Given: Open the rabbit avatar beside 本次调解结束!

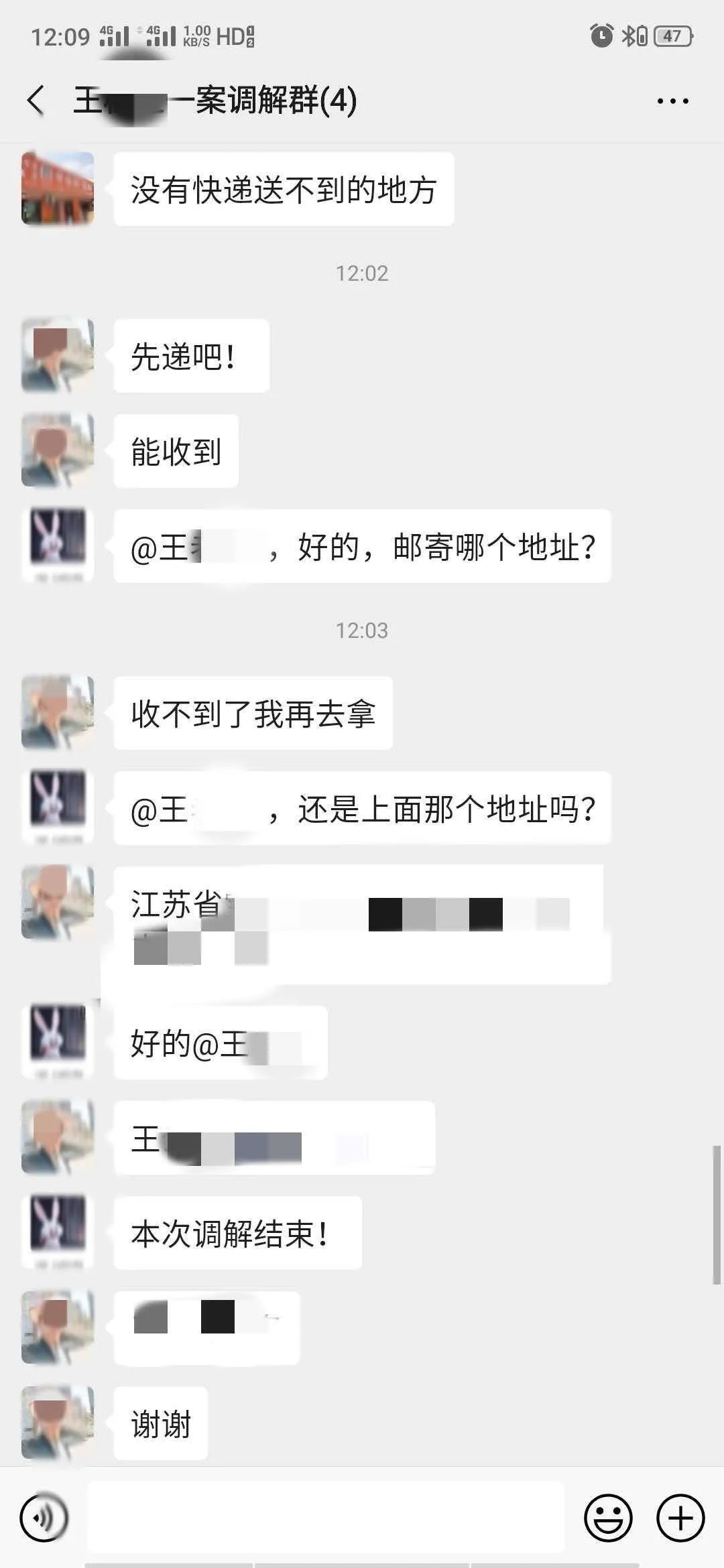Looking at the screenshot, I should click(58, 1232).
